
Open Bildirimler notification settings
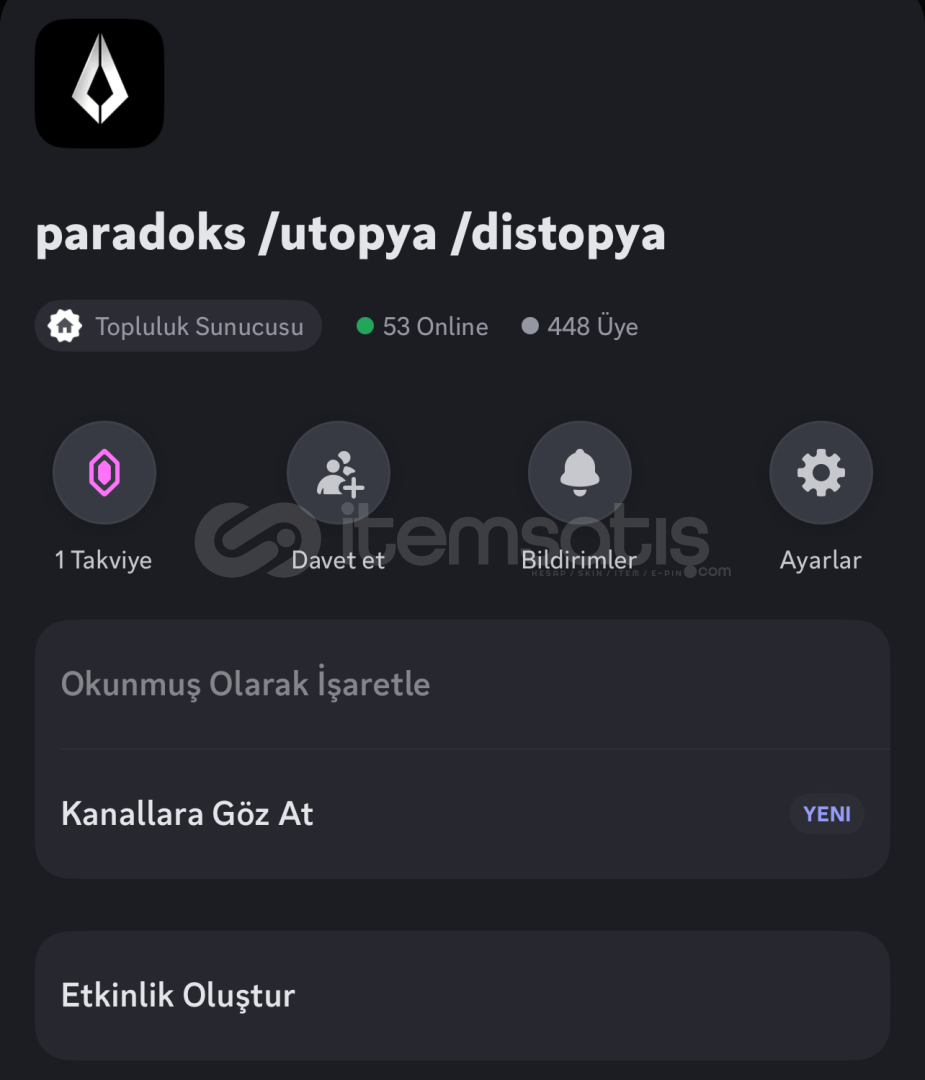pos(579,473)
